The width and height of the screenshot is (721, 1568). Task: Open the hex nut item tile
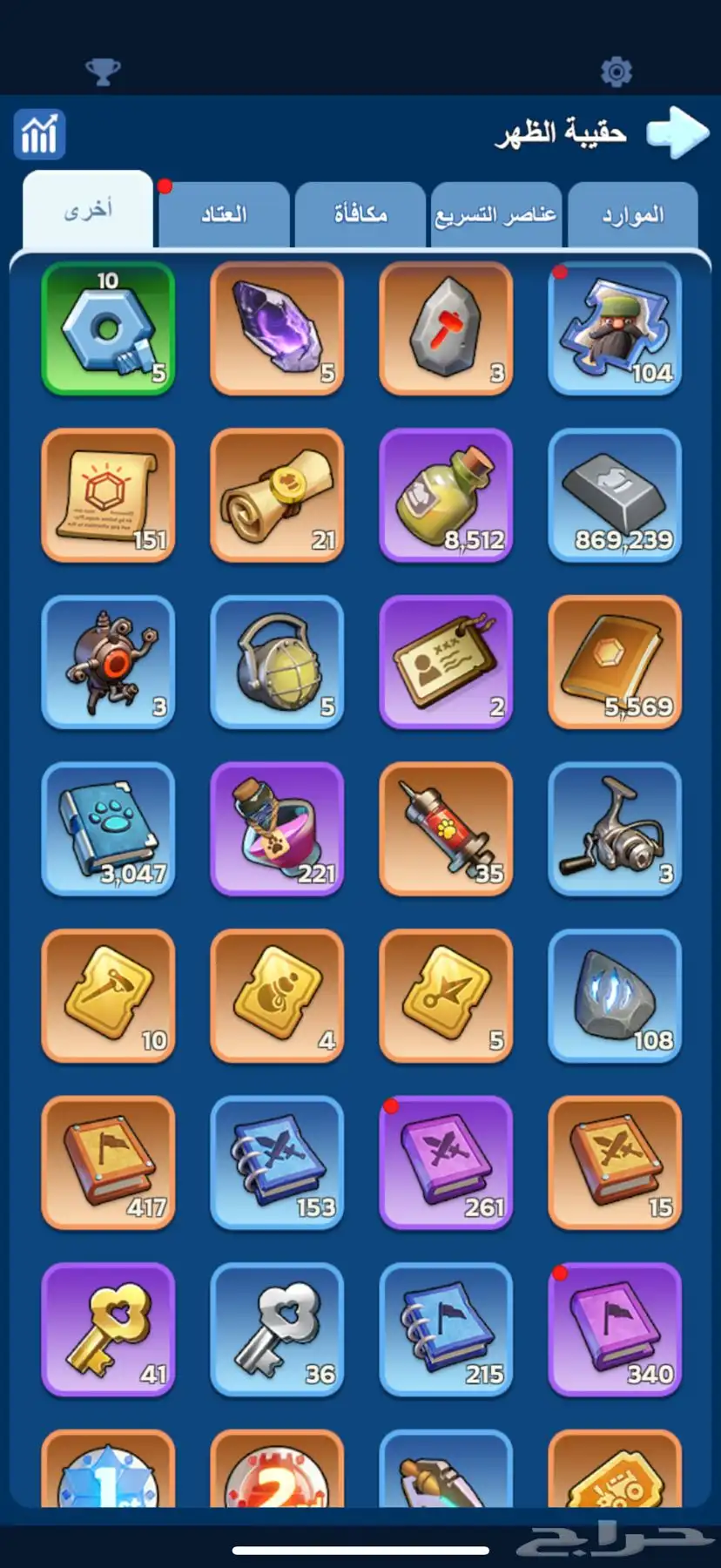[108, 329]
